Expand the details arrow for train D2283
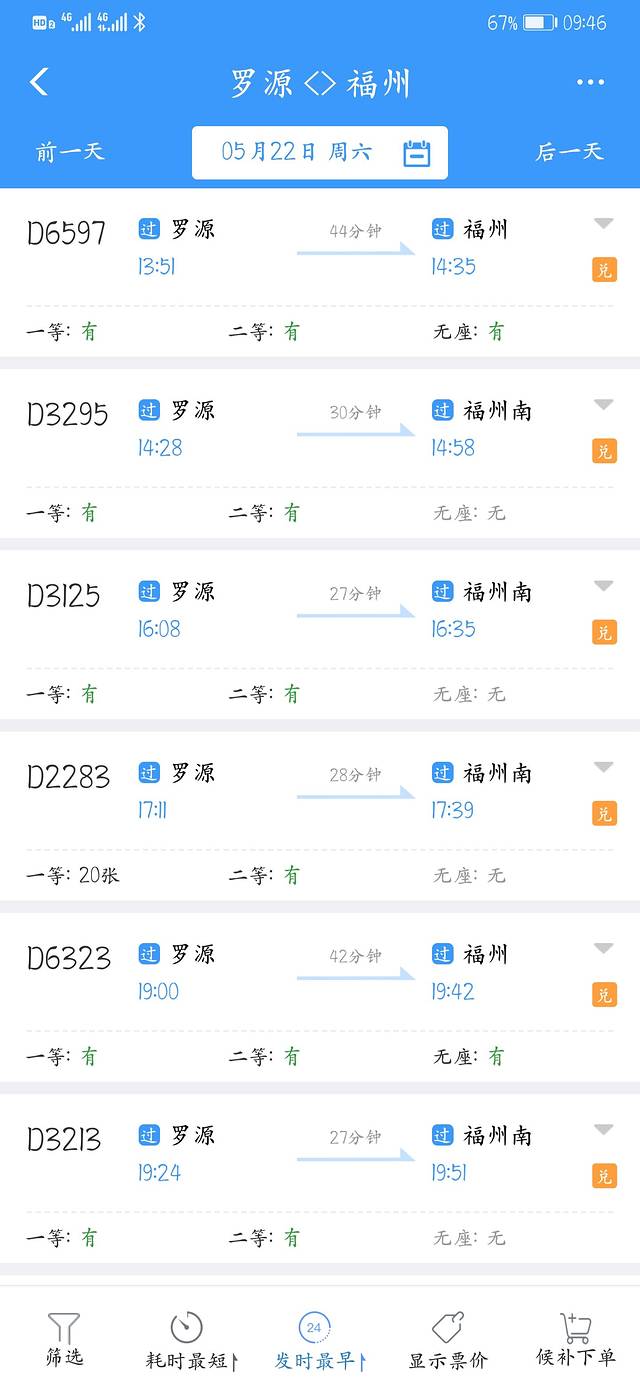This screenshot has height=1386, width=640. pos(603,767)
